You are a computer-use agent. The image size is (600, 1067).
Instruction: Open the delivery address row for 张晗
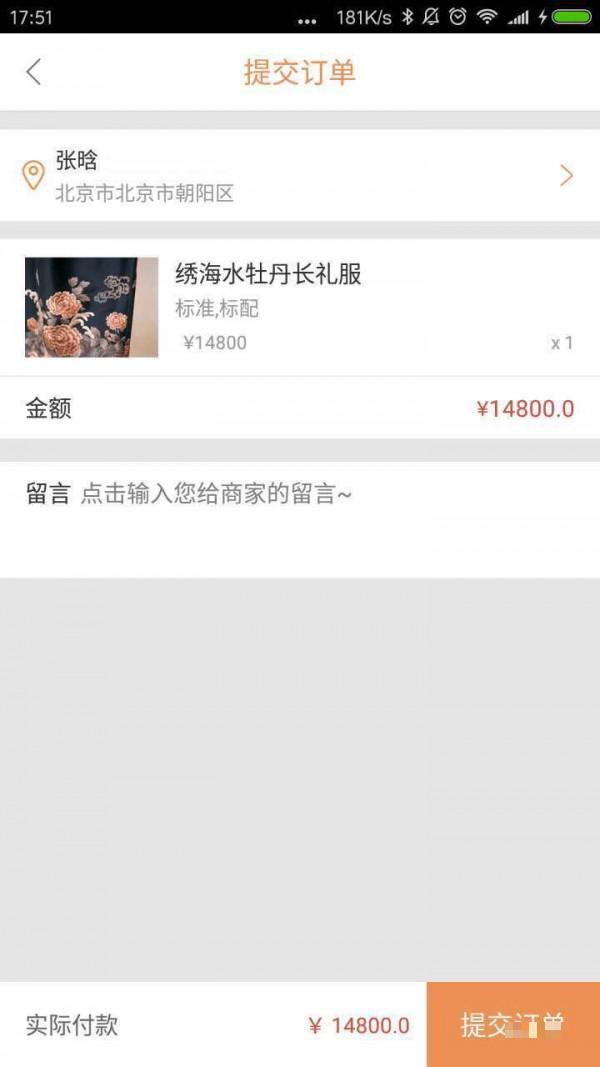(x=300, y=176)
